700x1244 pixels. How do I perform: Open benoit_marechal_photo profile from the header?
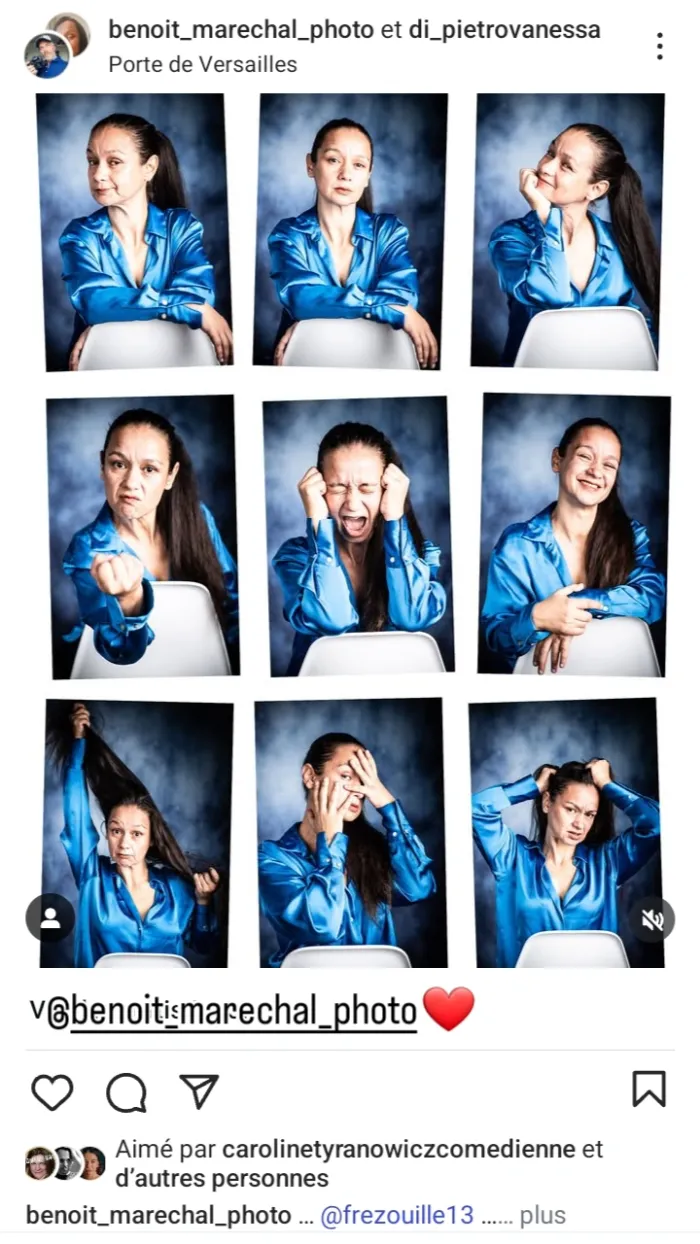241,30
